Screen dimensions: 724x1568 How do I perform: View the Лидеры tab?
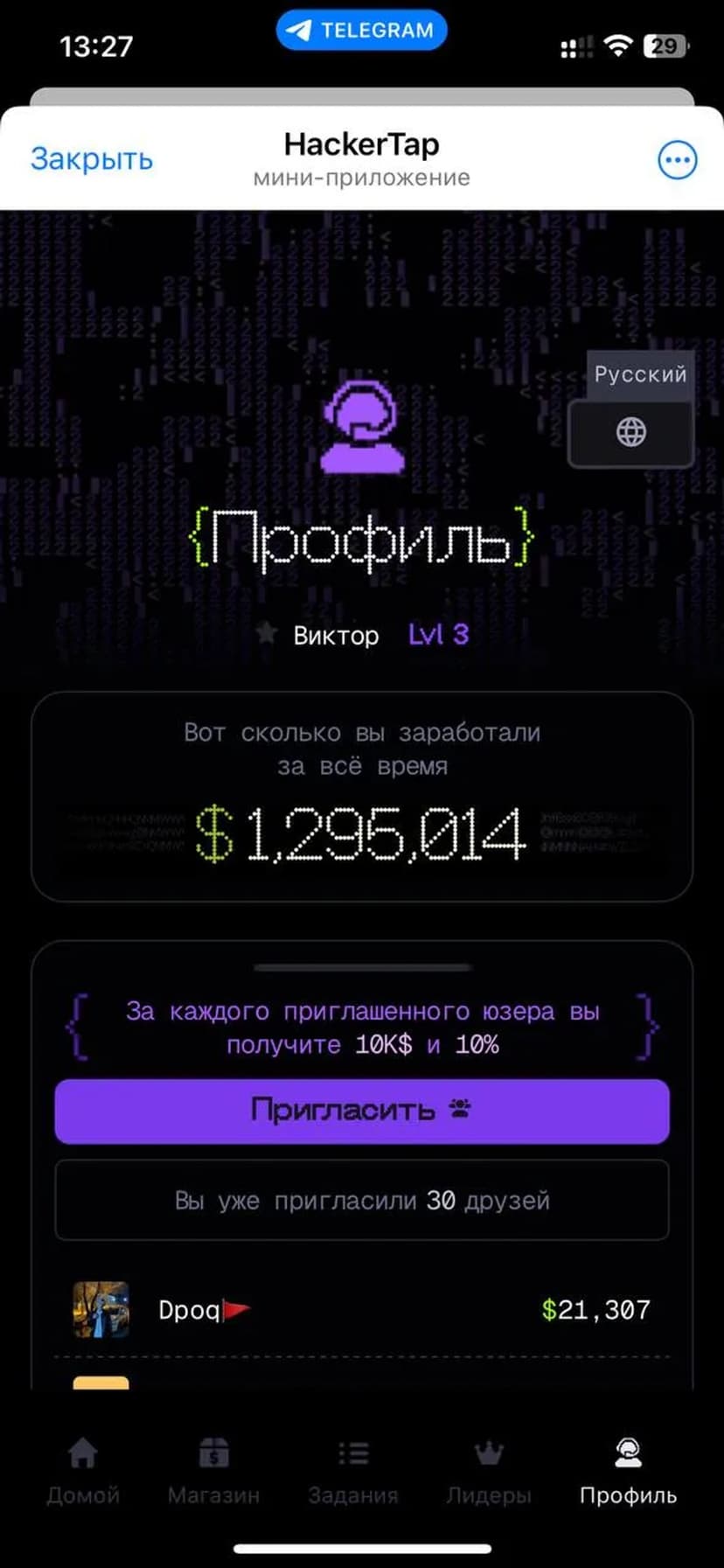pyautogui.click(x=489, y=1471)
